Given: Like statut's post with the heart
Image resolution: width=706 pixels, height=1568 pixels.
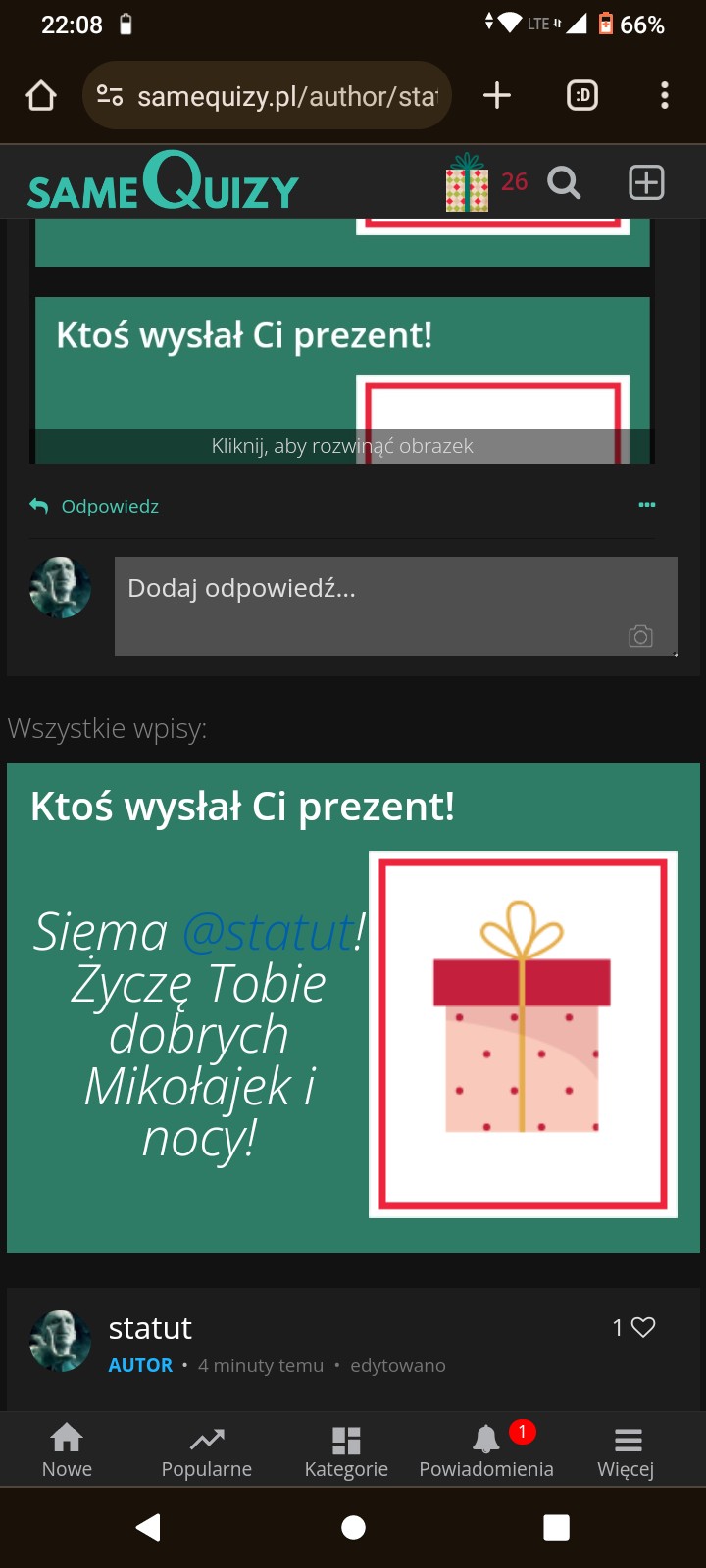Looking at the screenshot, I should 643,1327.
